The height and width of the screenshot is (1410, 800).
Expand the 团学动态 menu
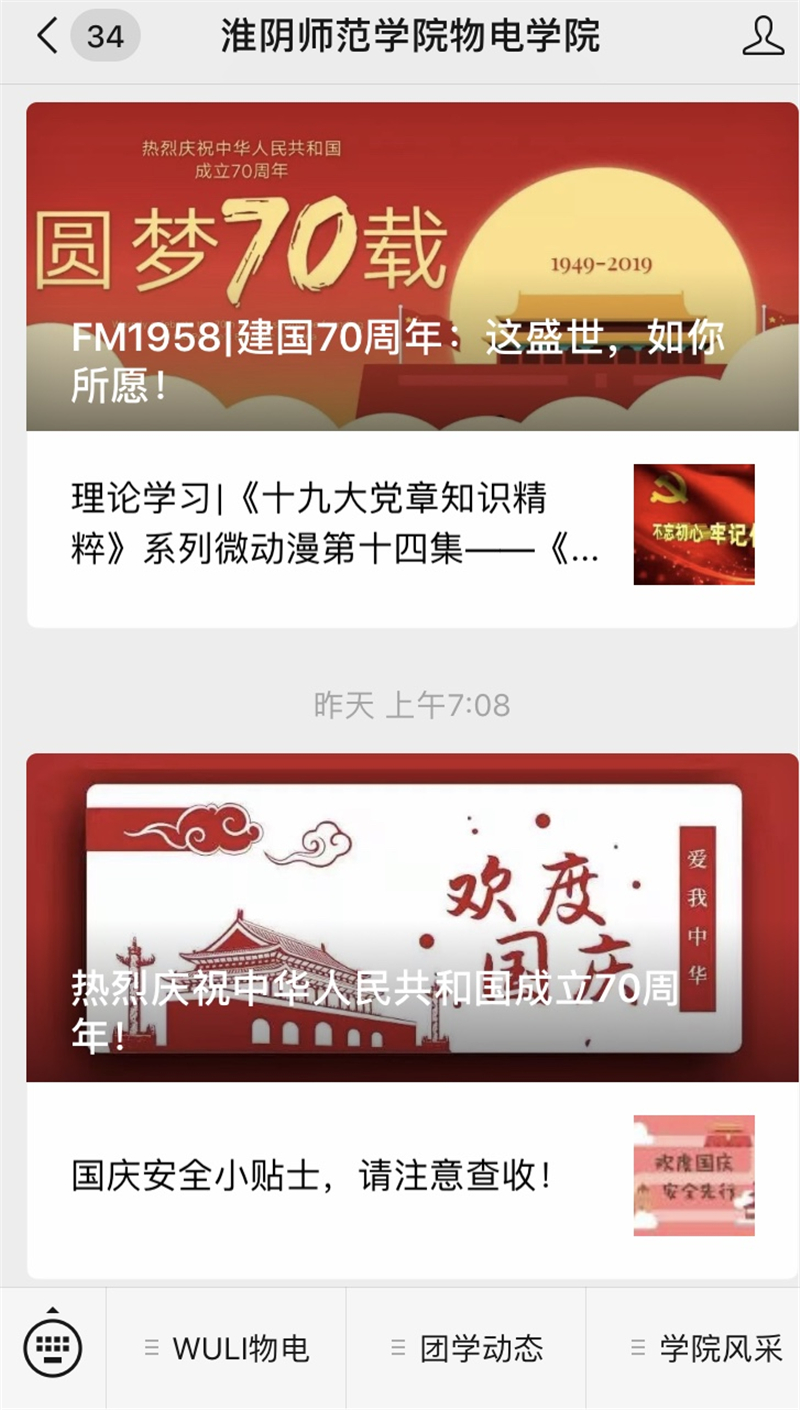click(467, 1348)
